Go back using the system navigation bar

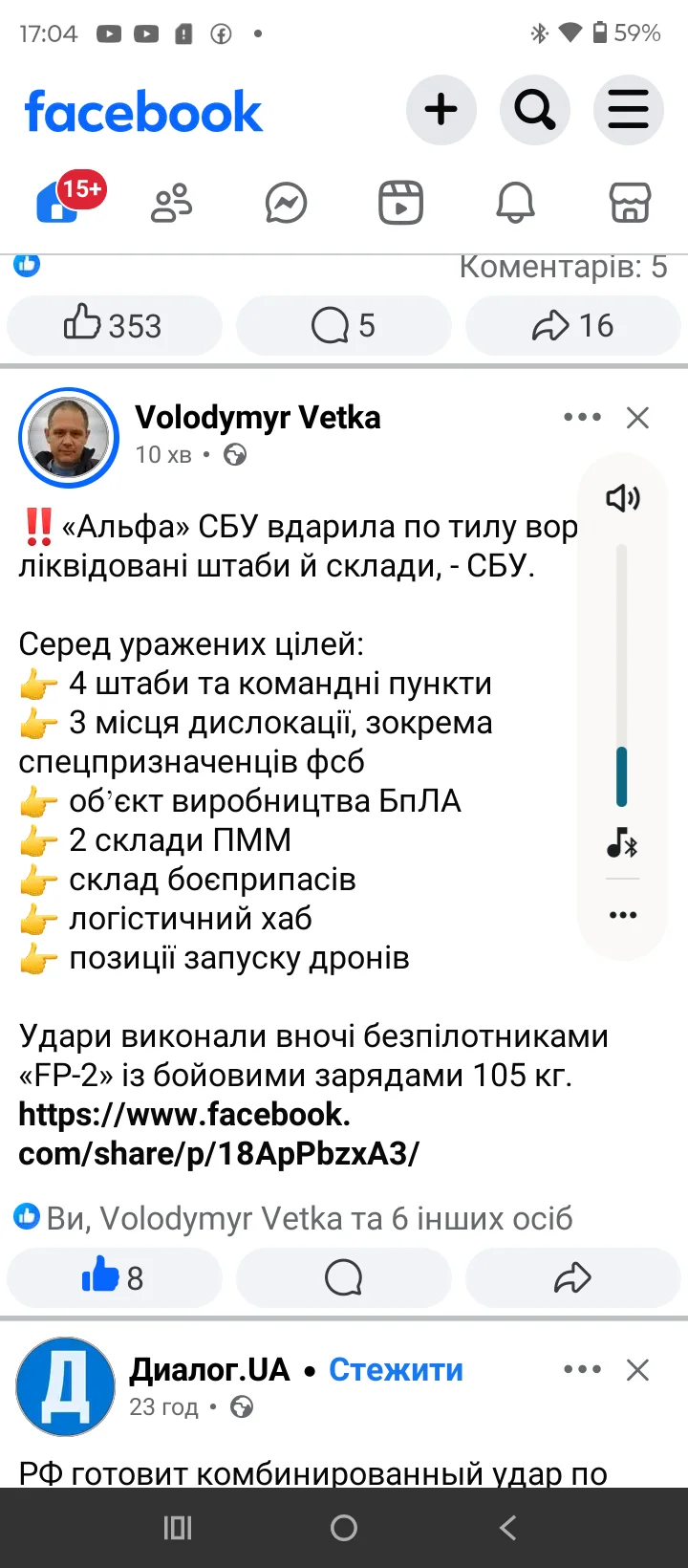point(508,1528)
